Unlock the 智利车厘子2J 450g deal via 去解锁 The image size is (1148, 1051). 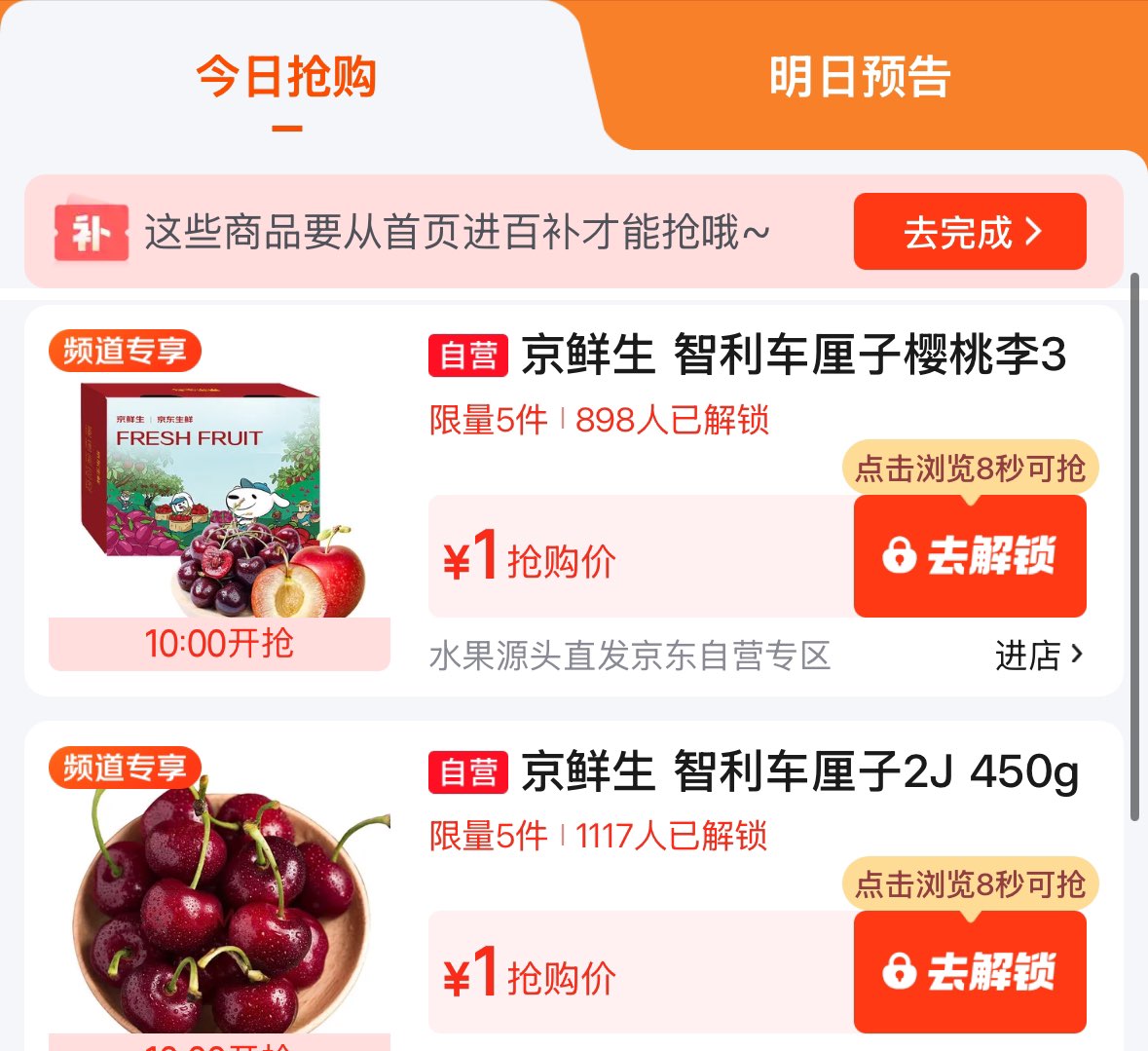coord(970,972)
